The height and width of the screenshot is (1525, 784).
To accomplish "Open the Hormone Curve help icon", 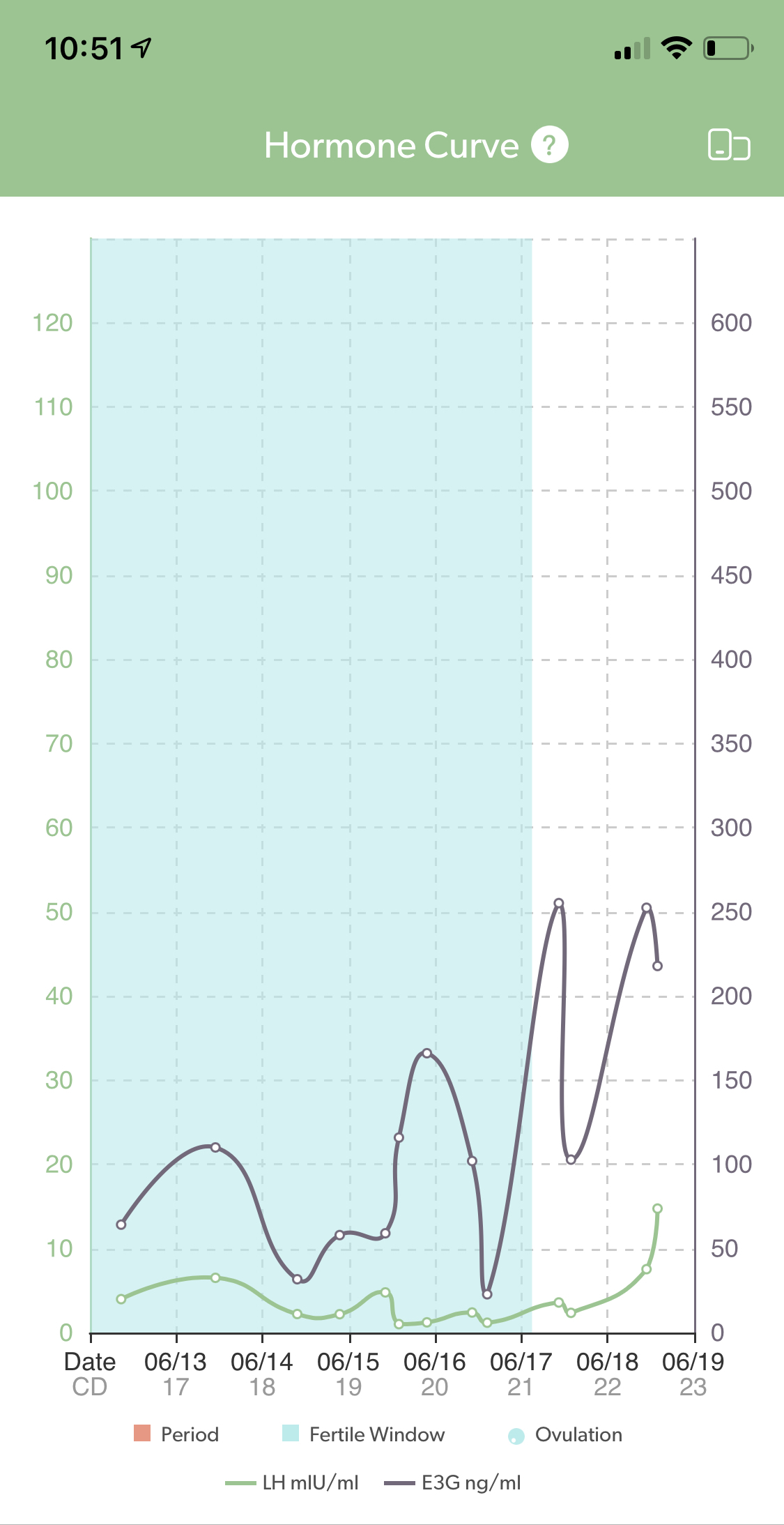I will (550, 145).
